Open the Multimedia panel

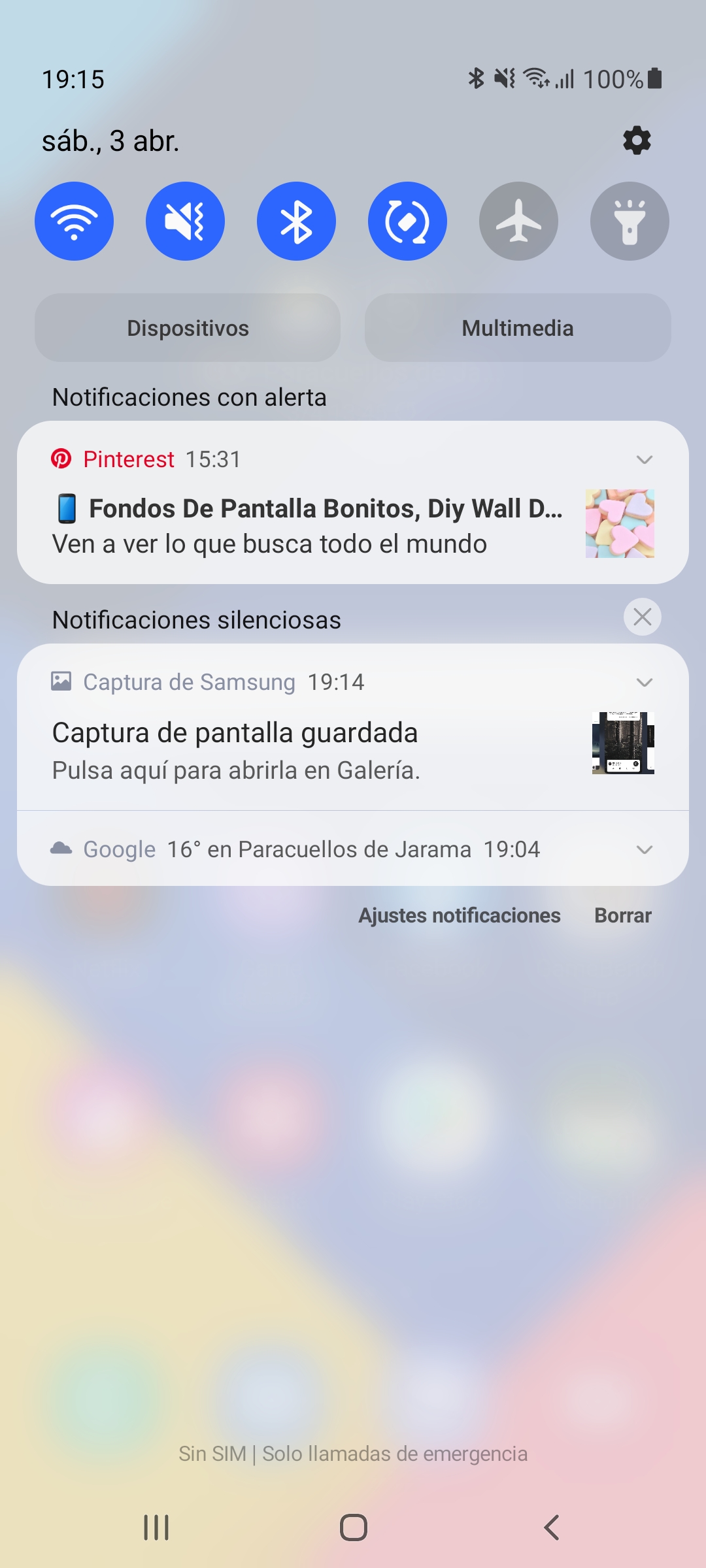[x=518, y=327]
